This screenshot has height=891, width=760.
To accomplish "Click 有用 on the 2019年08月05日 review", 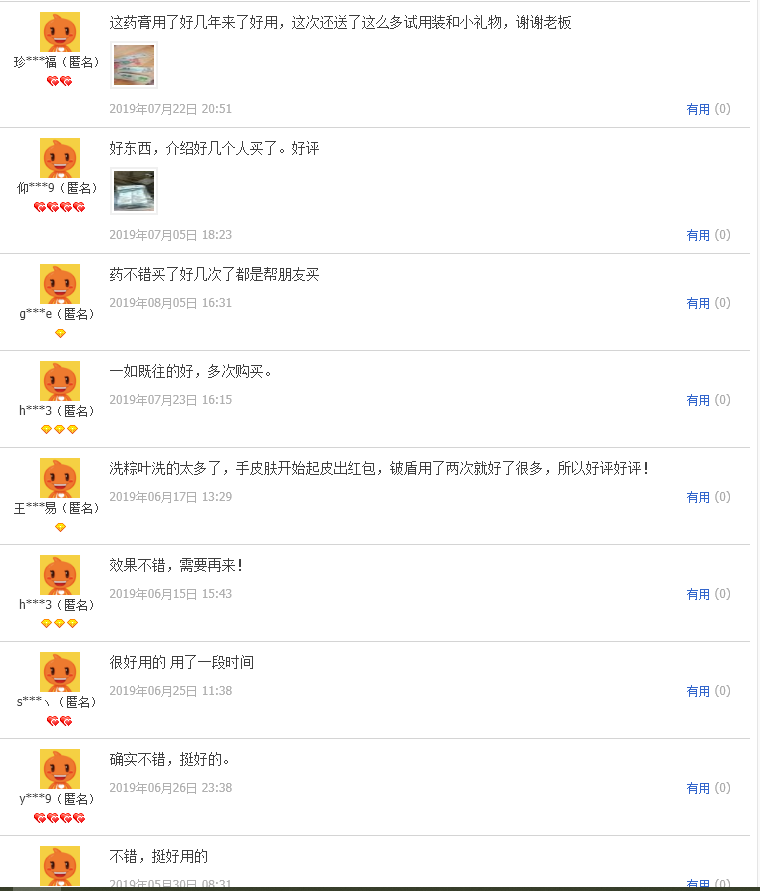I will (699, 302).
